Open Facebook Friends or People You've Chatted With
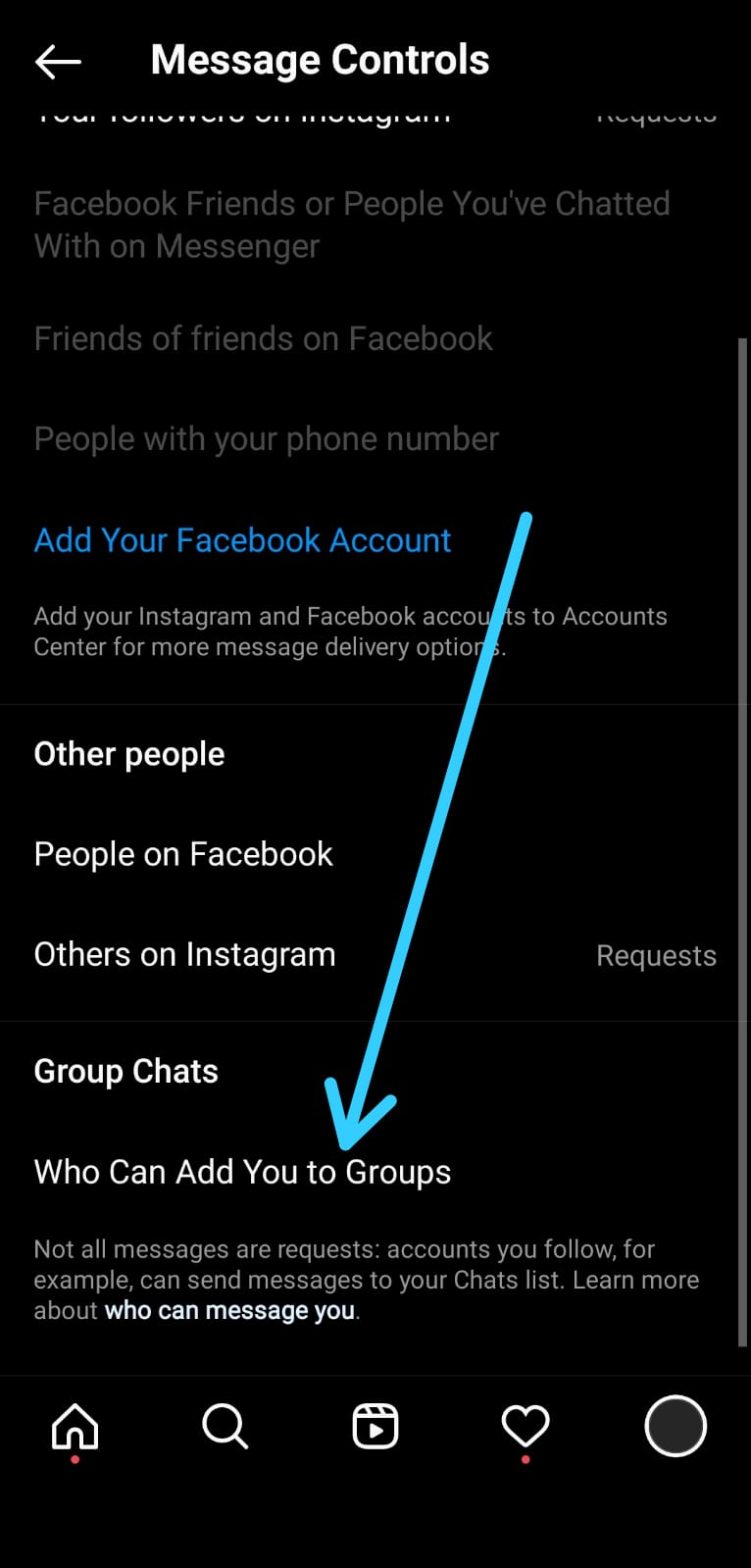The image size is (751, 1568). (375, 225)
